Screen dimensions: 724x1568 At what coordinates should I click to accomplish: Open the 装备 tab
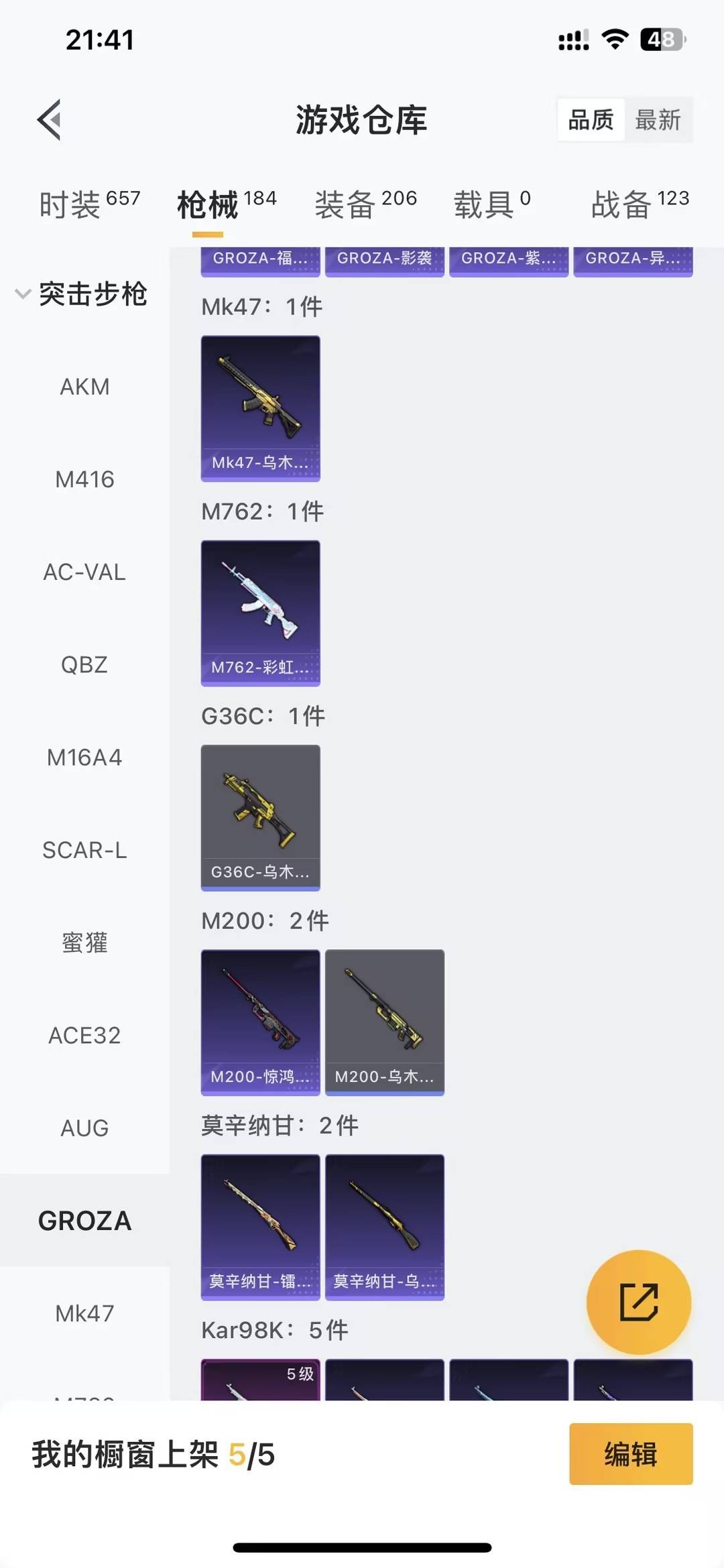tap(346, 202)
